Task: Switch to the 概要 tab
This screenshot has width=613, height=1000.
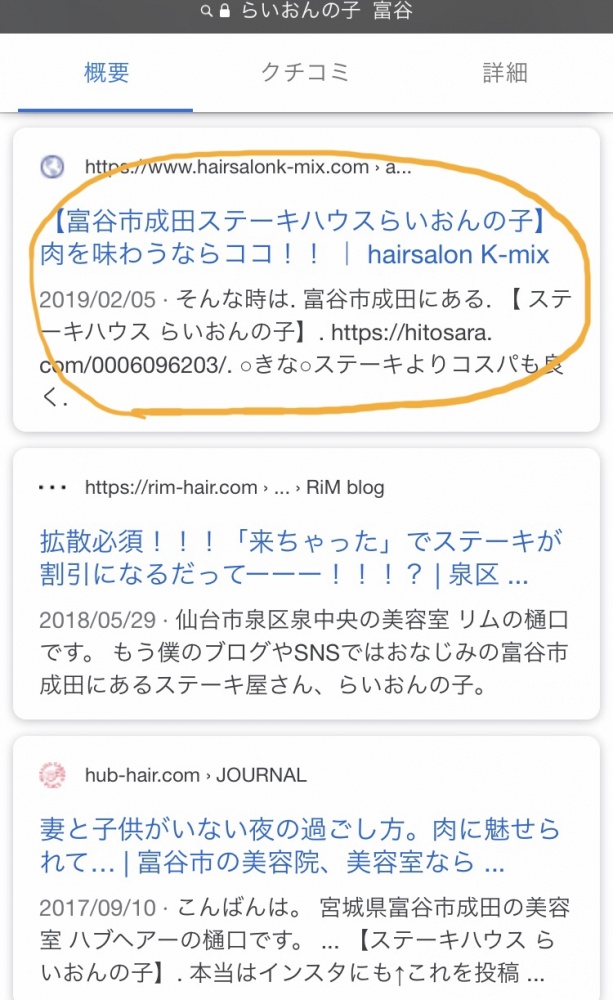Action: pyautogui.click(x=106, y=73)
